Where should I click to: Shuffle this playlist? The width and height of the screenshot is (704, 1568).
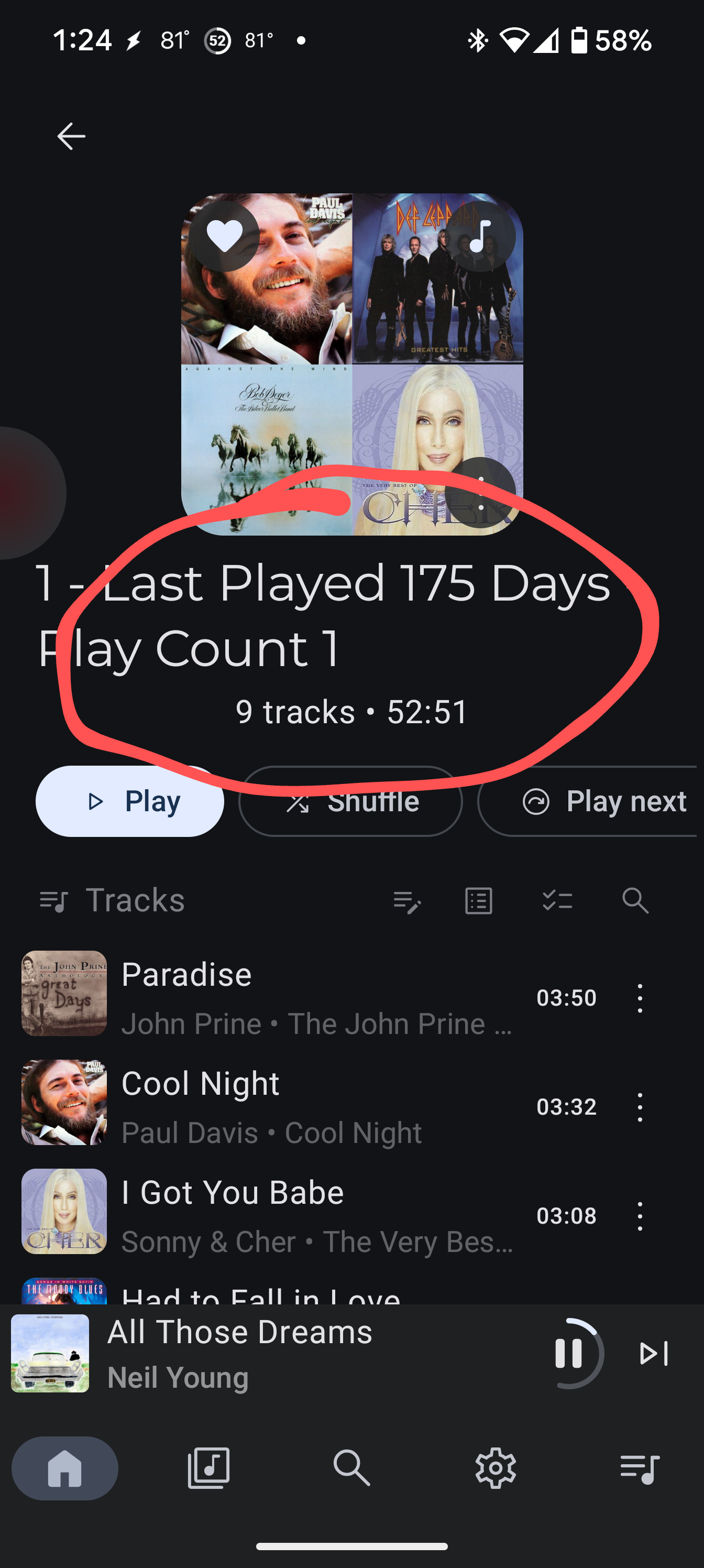(350, 801)
